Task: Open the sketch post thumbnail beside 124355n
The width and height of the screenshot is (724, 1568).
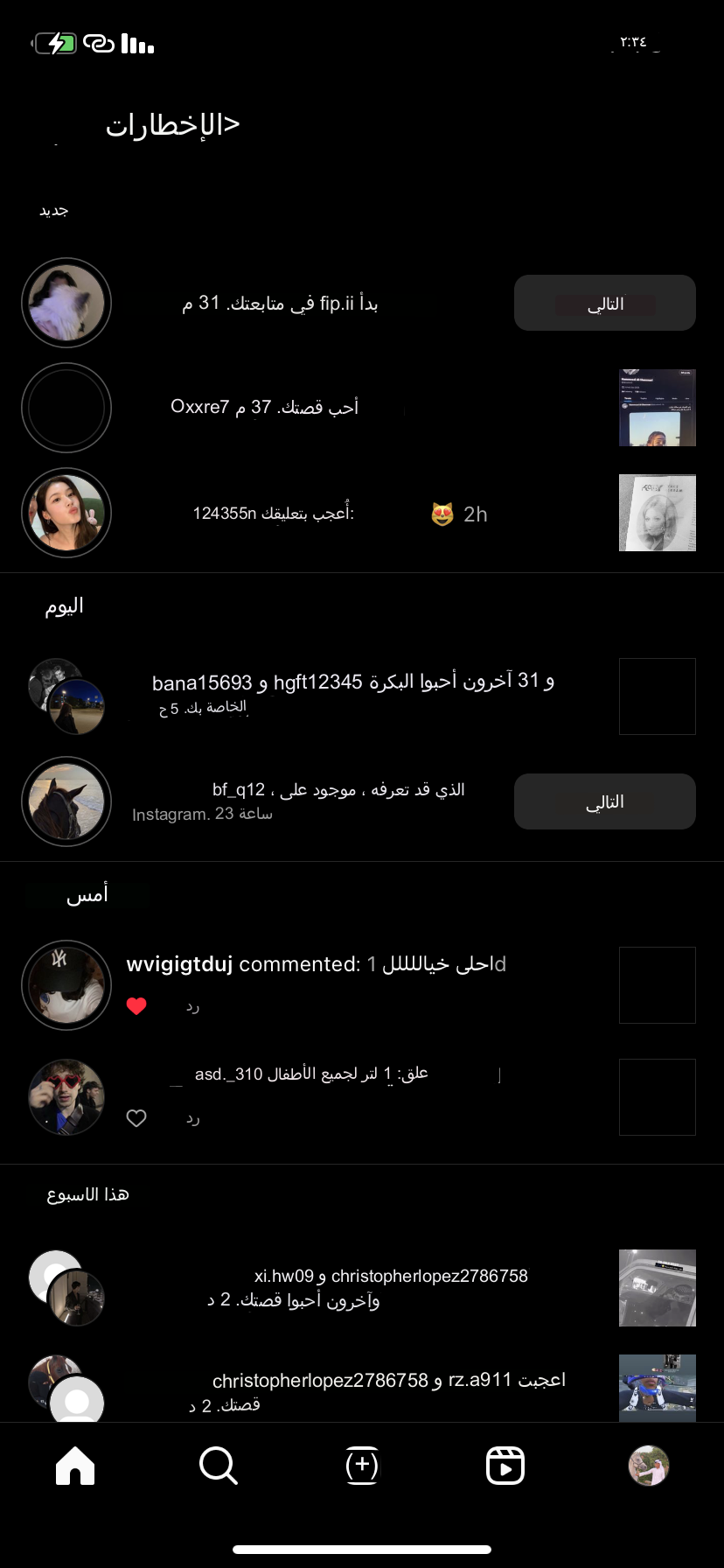Action: pyautogui.click(x=658, y=513)
